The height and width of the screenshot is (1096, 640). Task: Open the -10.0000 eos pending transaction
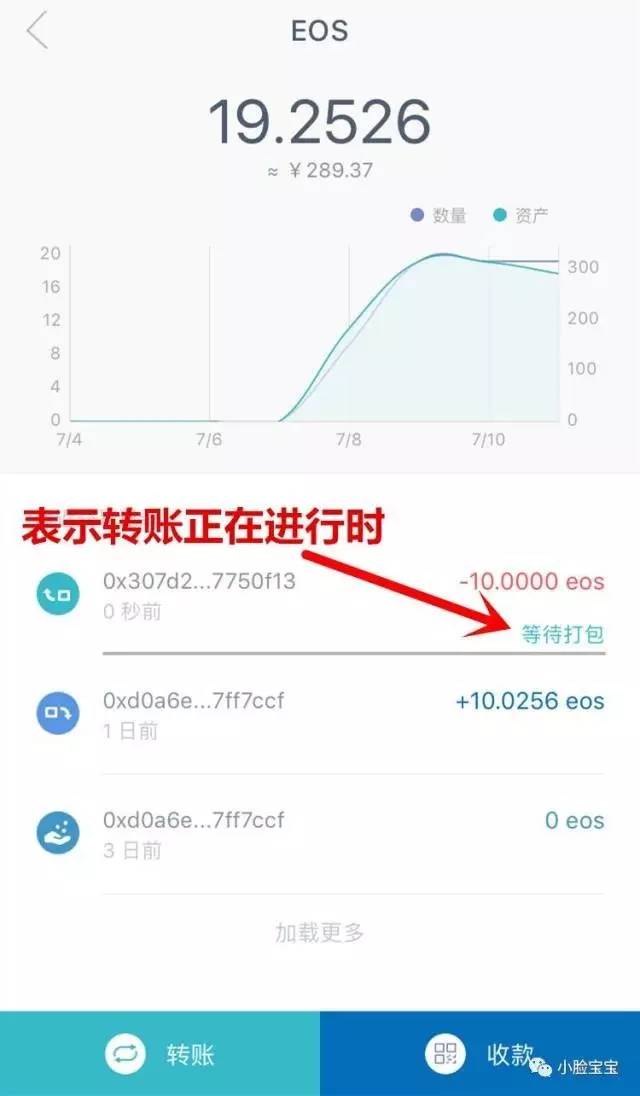320,596
